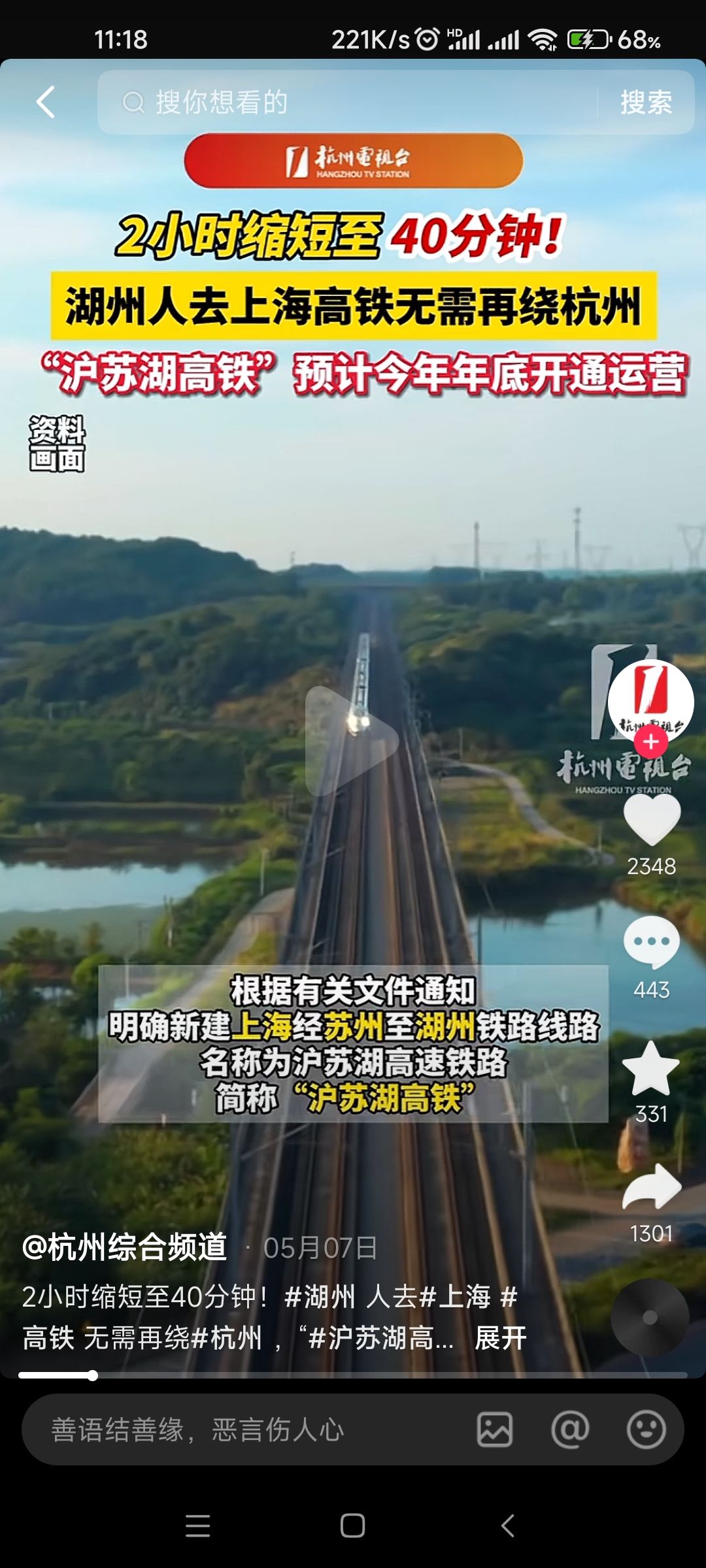Open the comments with 443 replies
Viewport: 706px width, 1568px height.
coord(652,942)
